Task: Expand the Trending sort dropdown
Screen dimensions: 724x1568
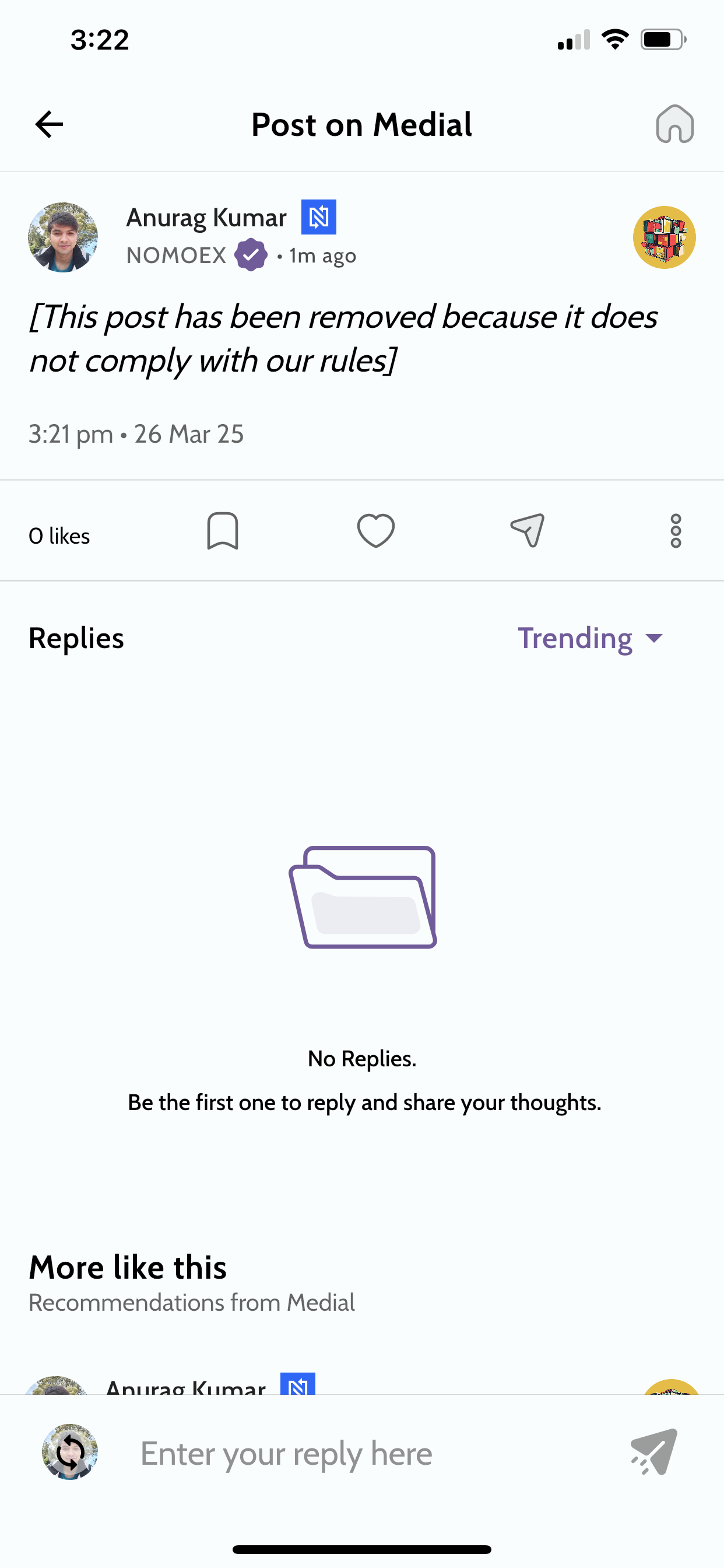Action: point(589,638)
